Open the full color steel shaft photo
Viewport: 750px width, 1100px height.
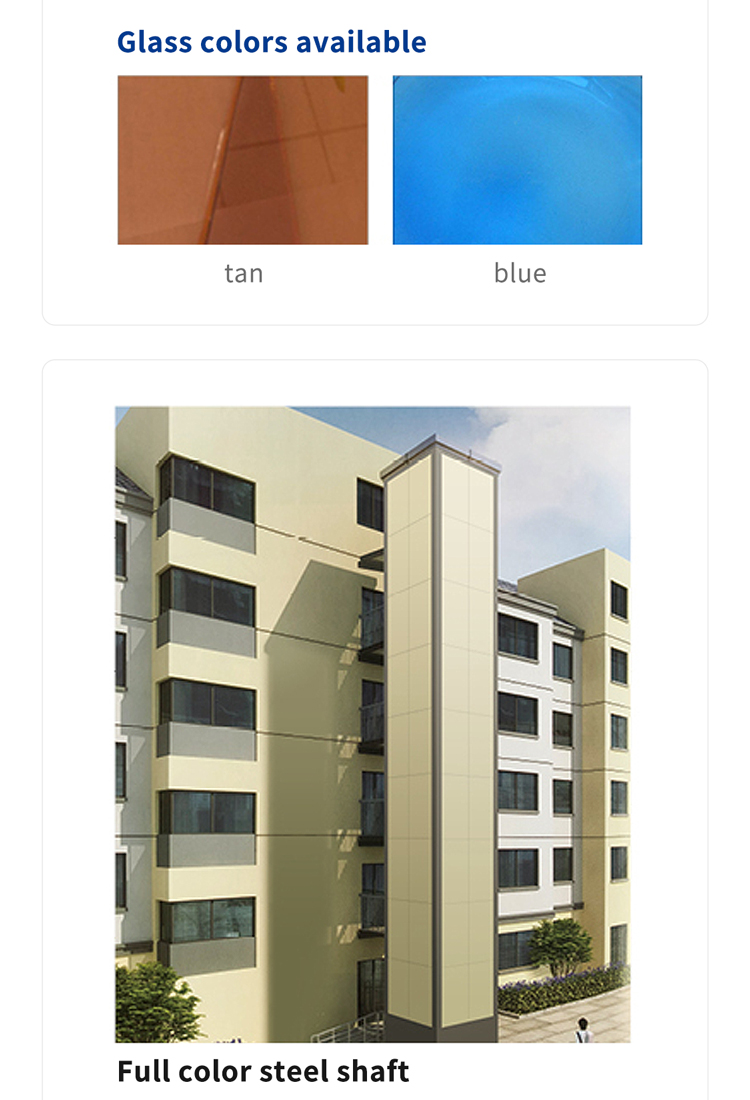coord(373,724)
